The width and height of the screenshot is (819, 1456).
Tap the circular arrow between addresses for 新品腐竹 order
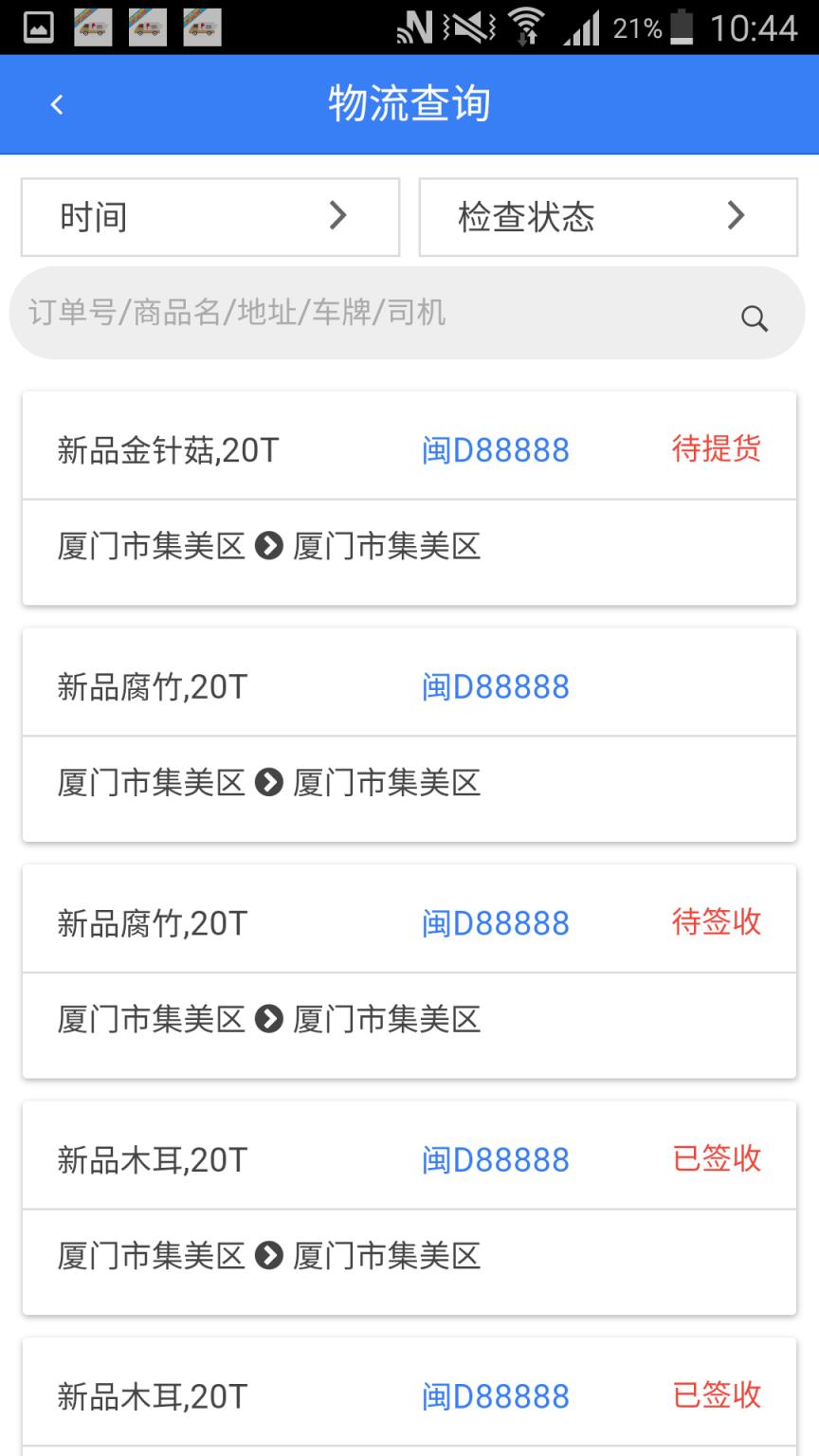(268, 782)
